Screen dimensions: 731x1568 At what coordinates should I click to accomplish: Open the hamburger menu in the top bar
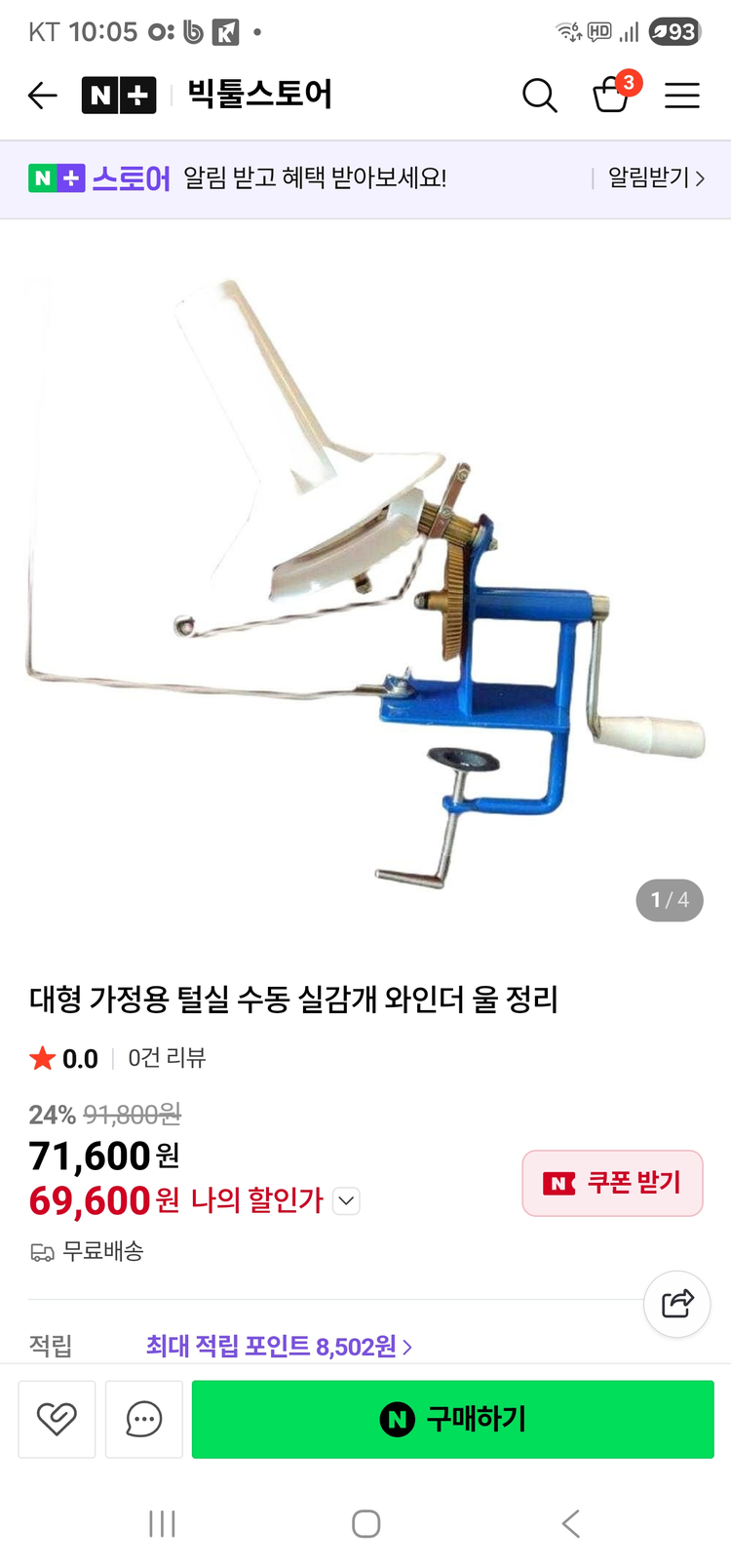point(681,96)
